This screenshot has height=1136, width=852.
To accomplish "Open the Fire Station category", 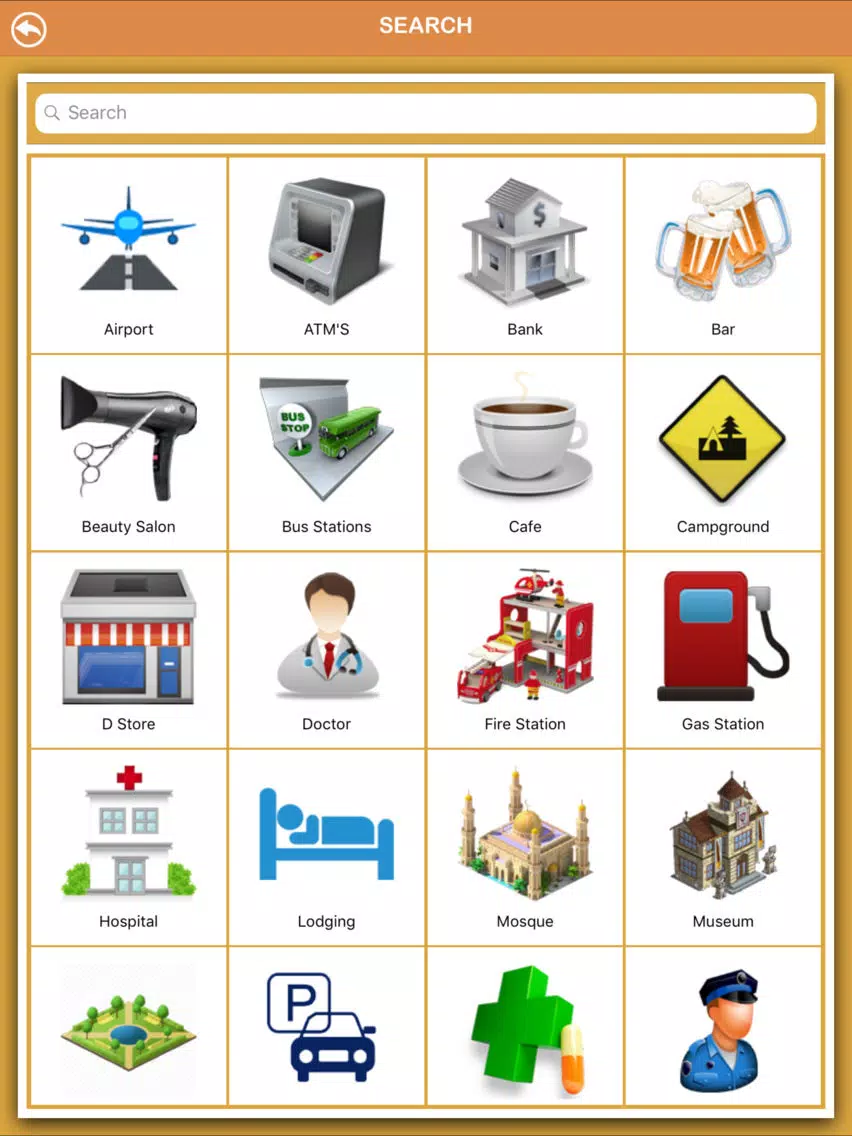I will point(525,649).
